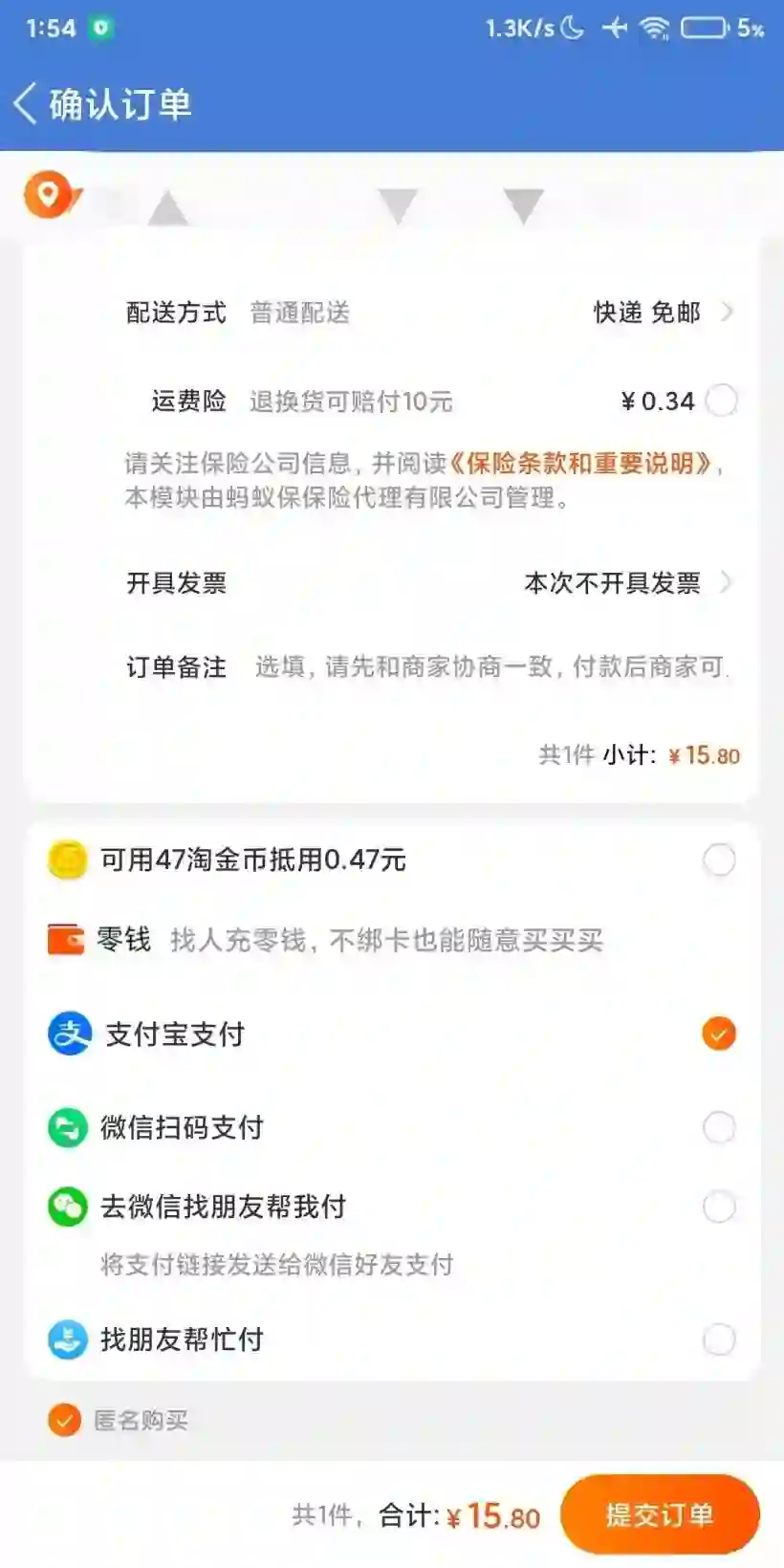The image size is (784, 1568).
Task: Go back from 确认订单 page
Action: pyautogui.click(x=27, y=103)
